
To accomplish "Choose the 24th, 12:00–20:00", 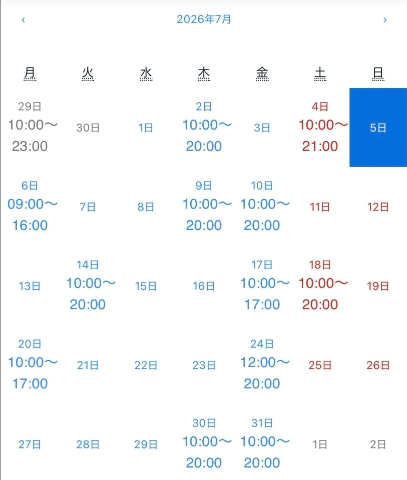I will tap(262, 365).
